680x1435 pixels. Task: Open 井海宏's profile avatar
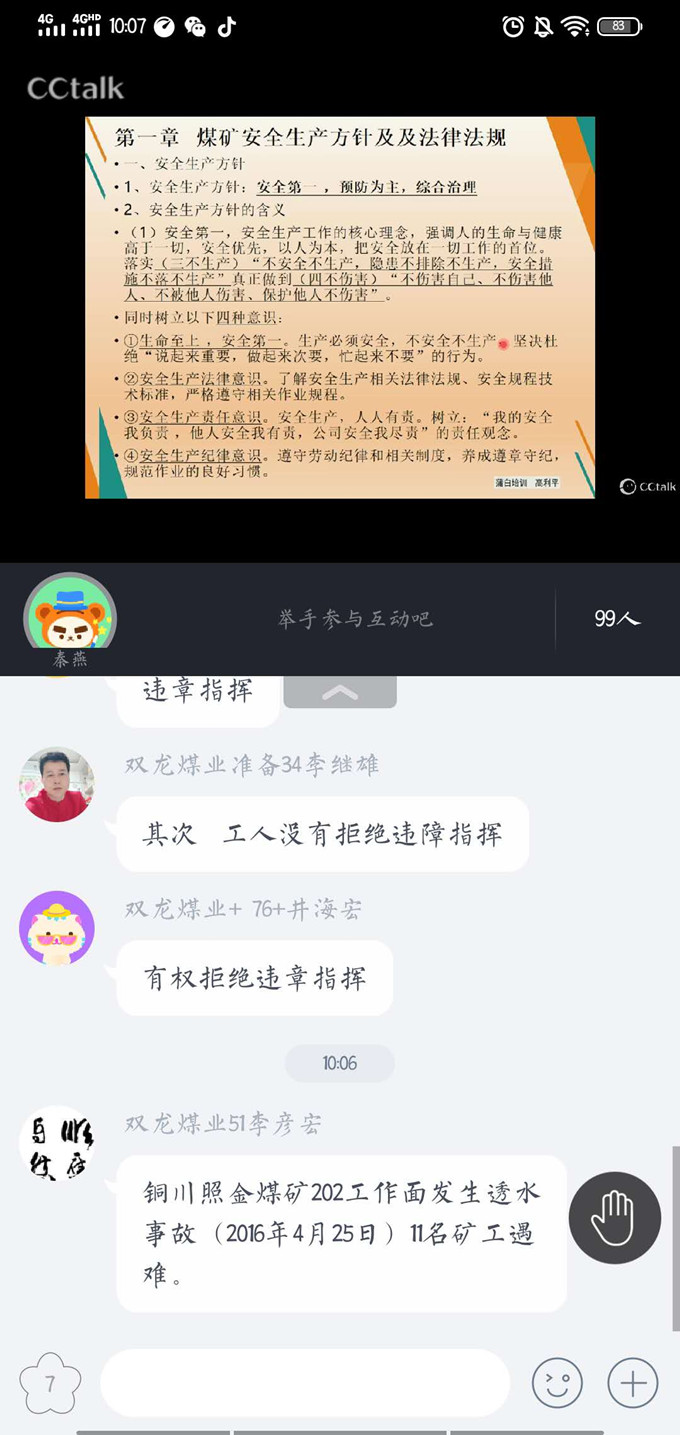click(57, 928)
